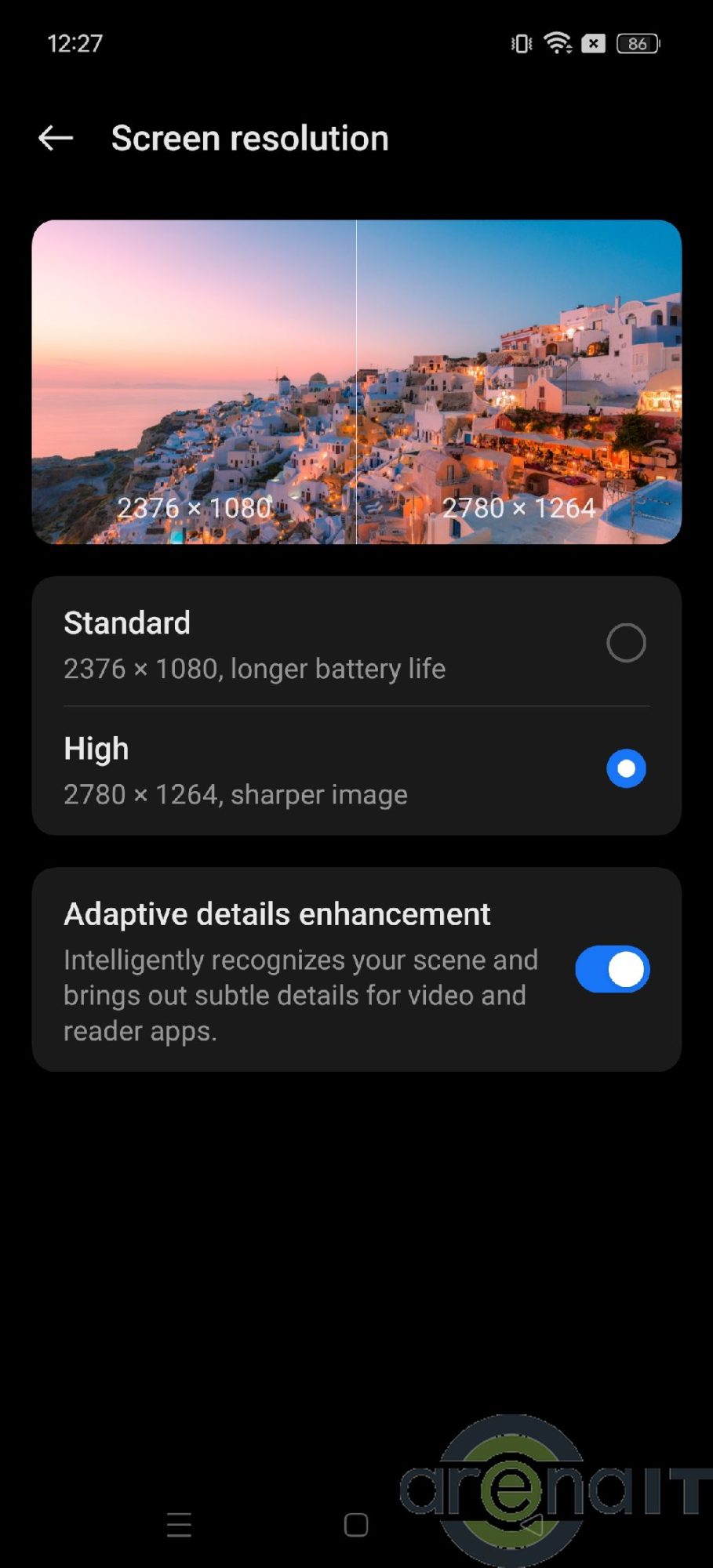This screenshot has width=713, height=1568.
Task: Disable Adaptive details enhancement
Action: point(612,970)
